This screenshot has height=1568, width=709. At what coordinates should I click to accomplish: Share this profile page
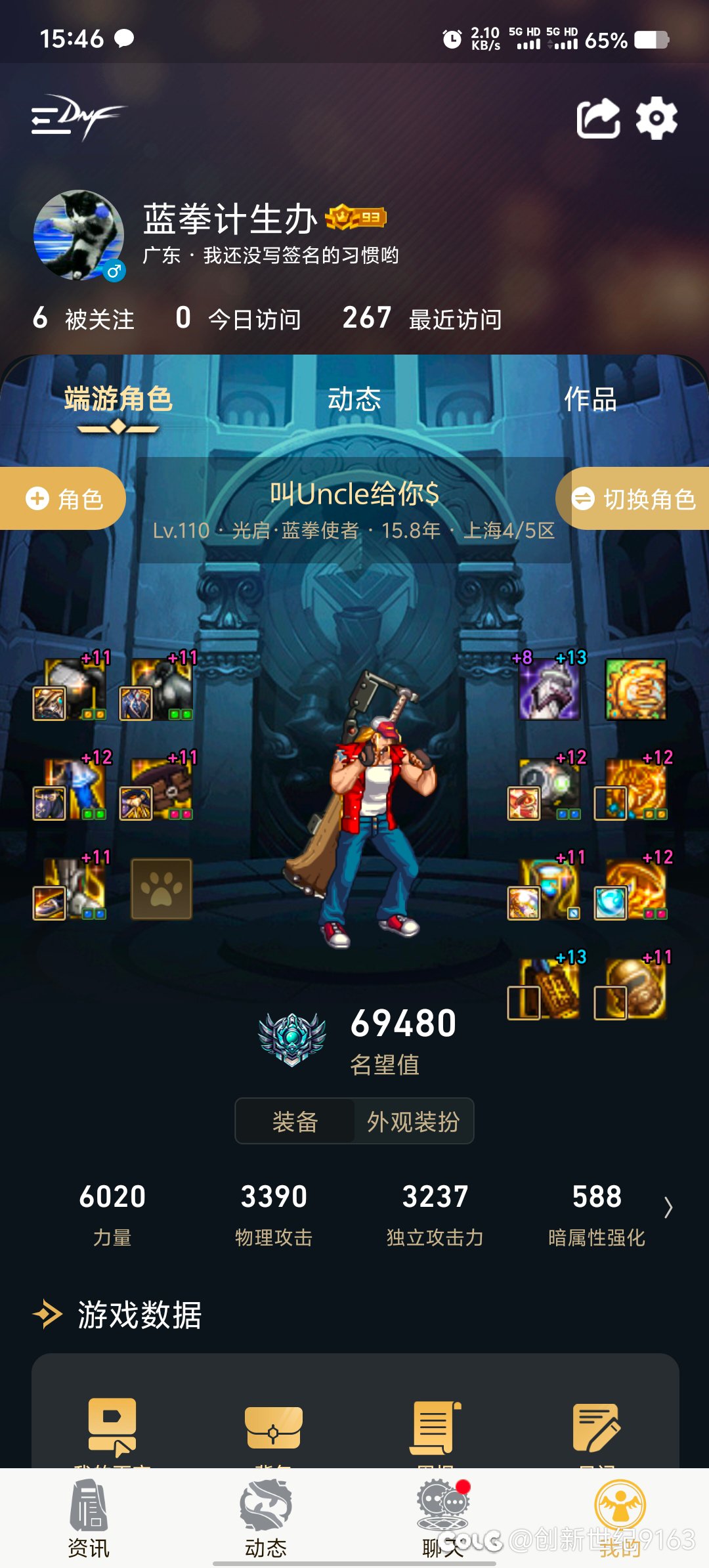click(x=598, y=119)
